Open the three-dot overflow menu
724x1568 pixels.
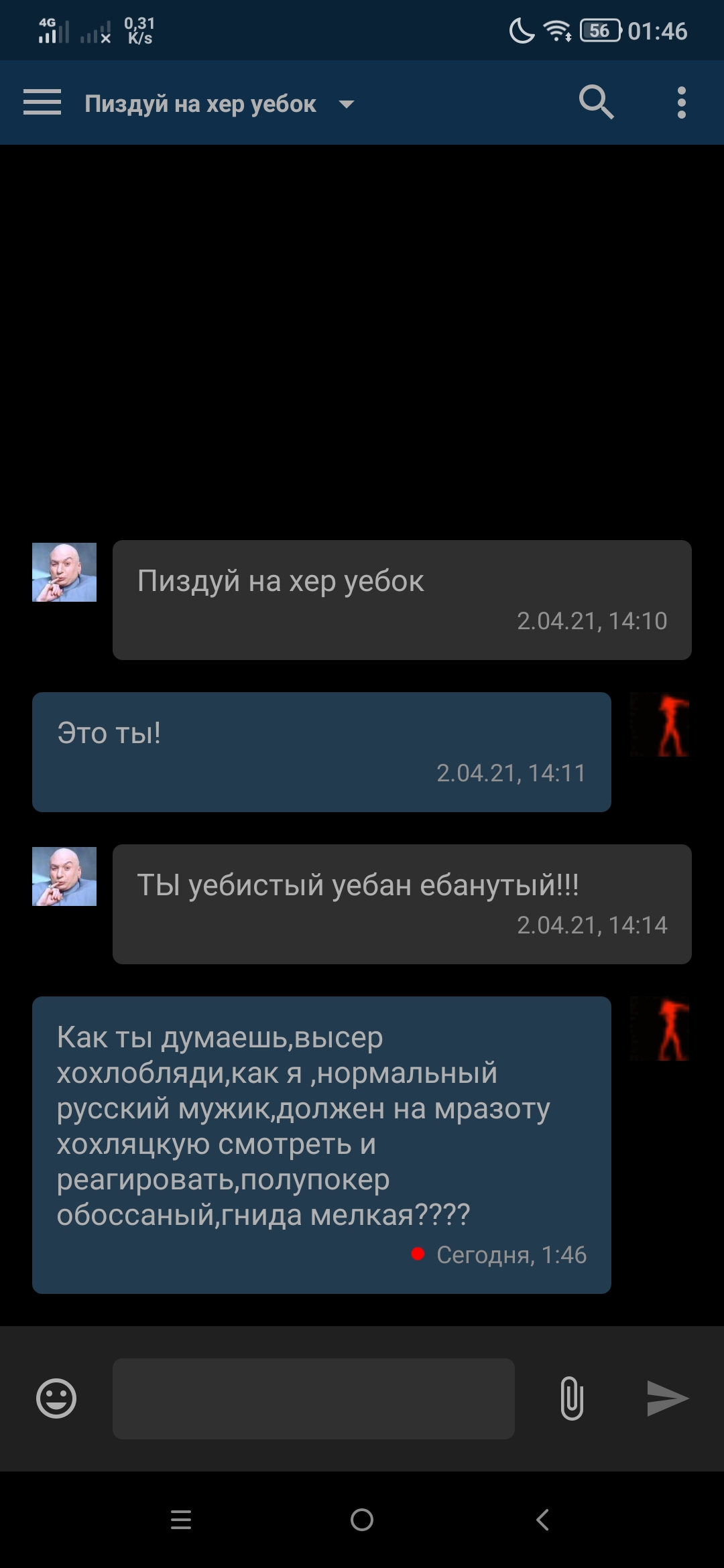point(682,103)
